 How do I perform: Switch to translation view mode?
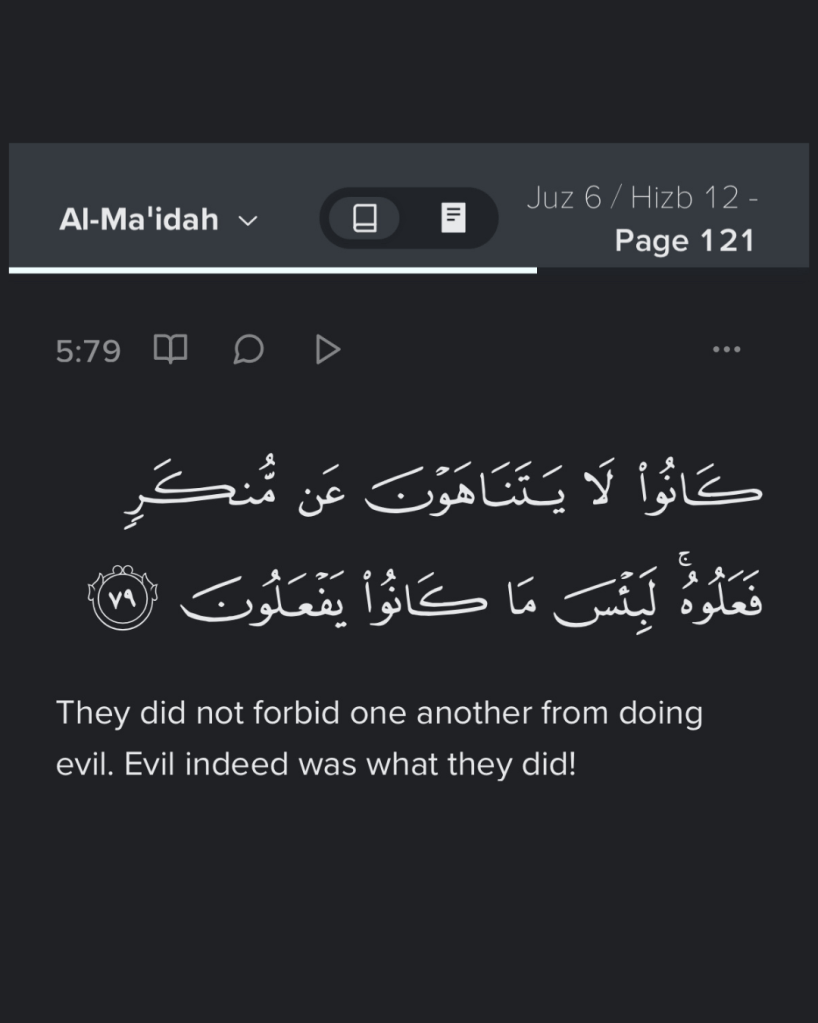coord(365,218)
